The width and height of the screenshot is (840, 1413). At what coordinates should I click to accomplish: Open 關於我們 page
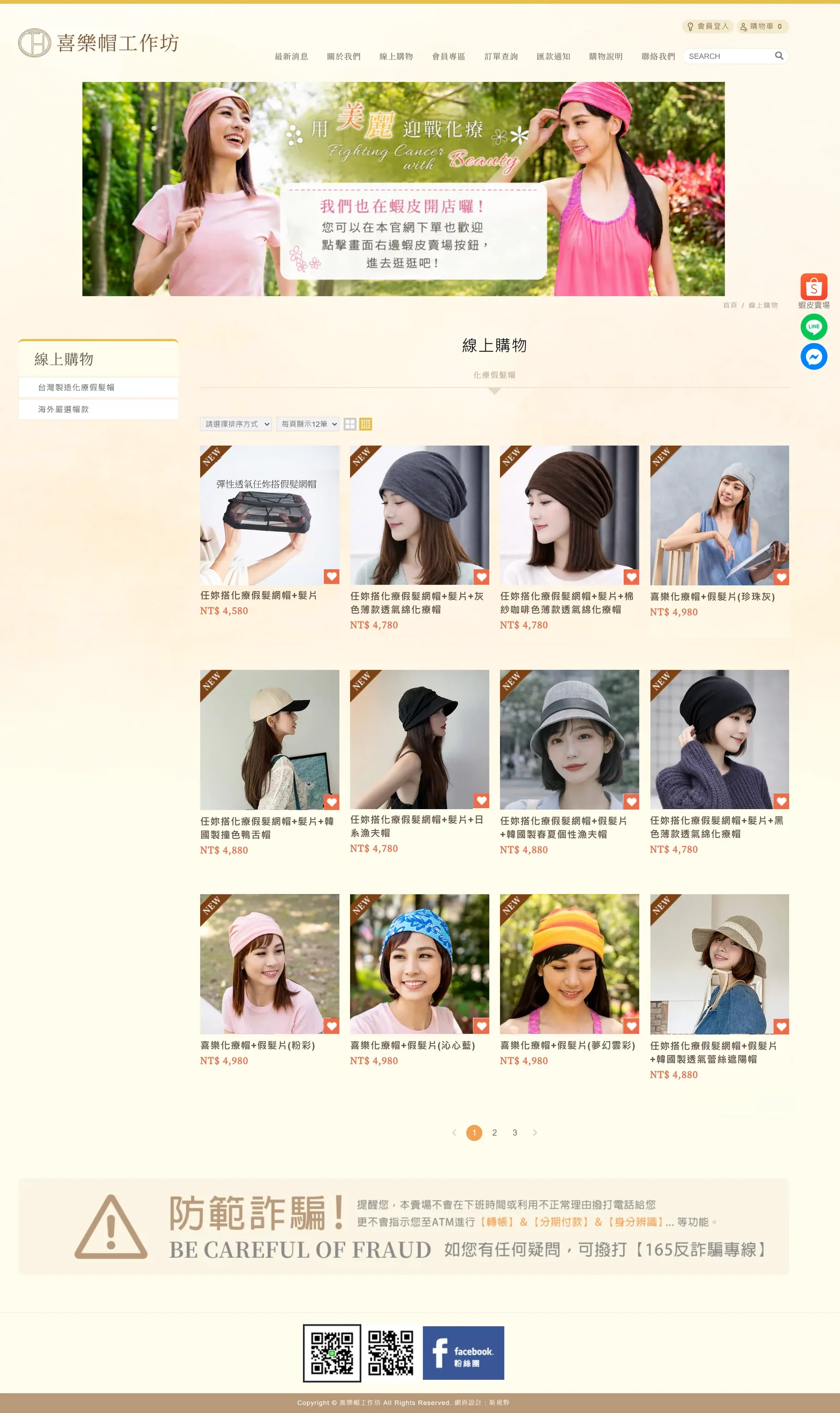click(x=344, y=57)
